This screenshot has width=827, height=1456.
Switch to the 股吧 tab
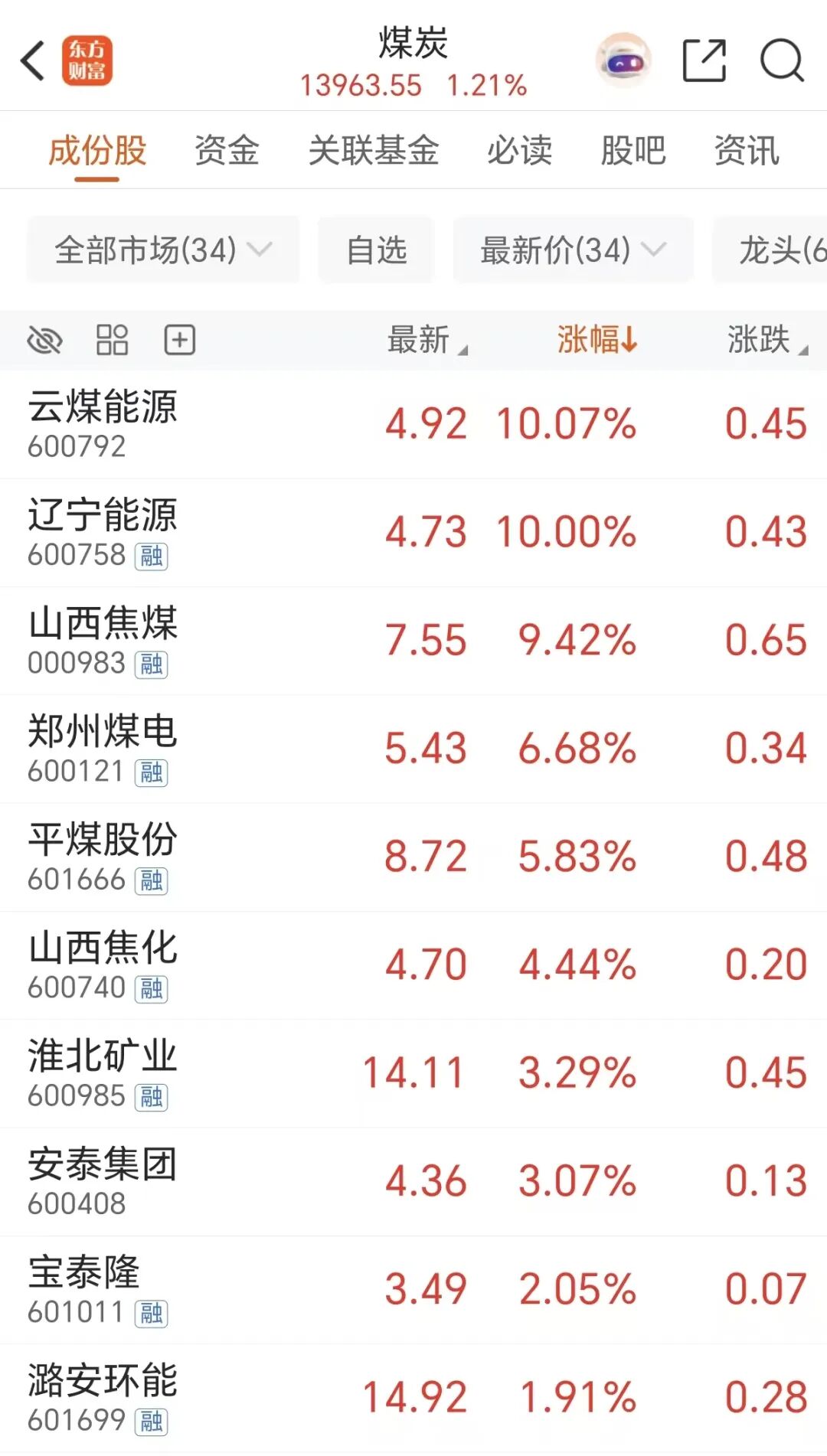point(633,150)
